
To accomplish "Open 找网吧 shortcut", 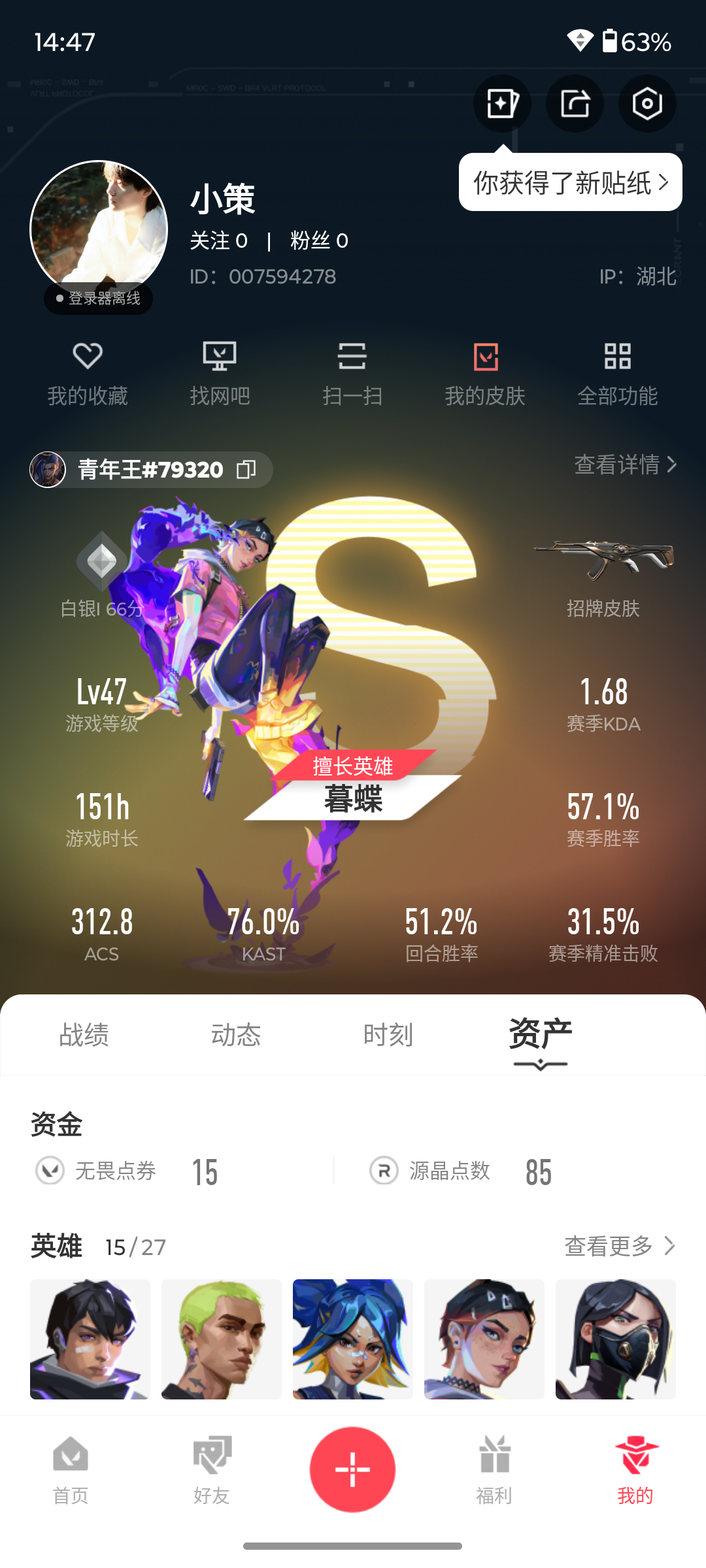I will click(x=220, y=374).
